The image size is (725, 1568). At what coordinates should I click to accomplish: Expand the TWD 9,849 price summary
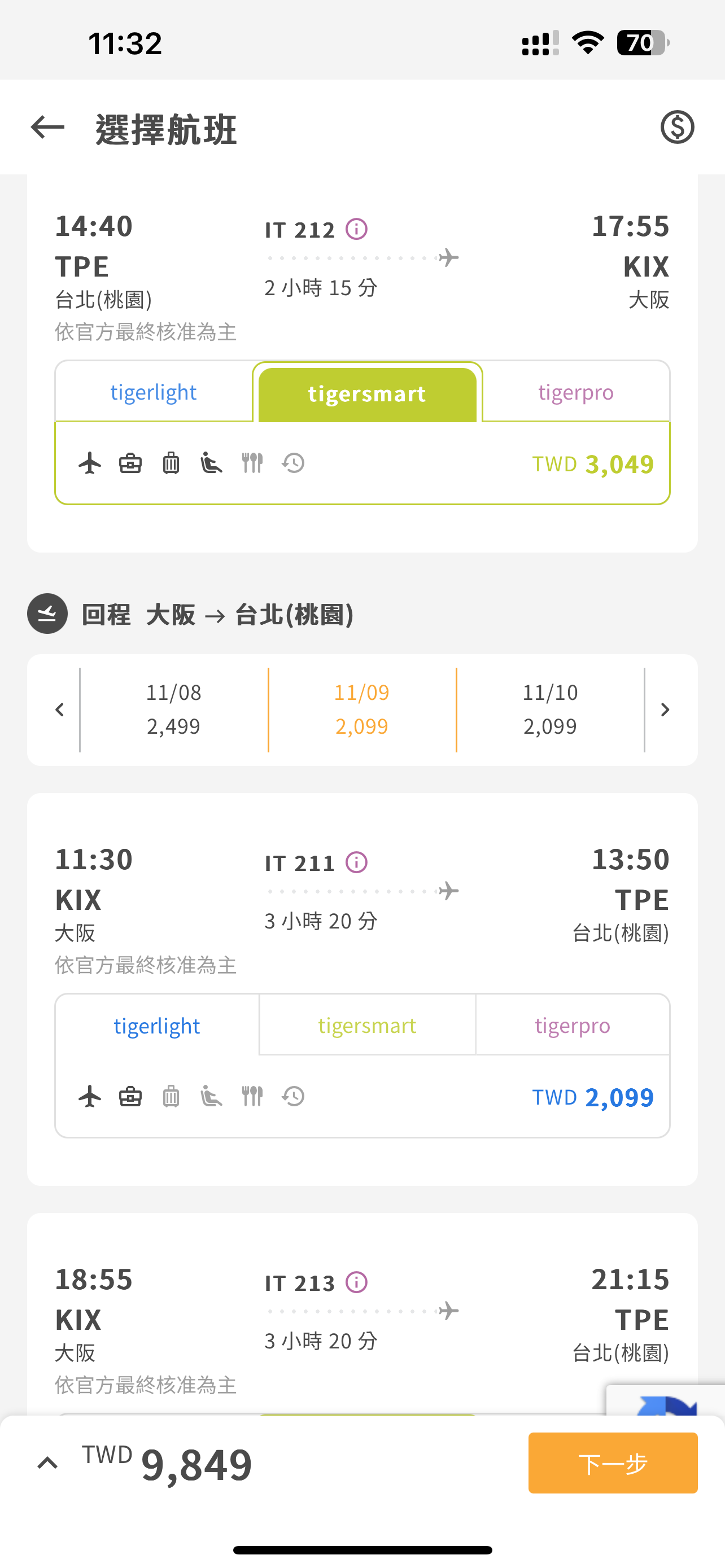click(47, 1464)
